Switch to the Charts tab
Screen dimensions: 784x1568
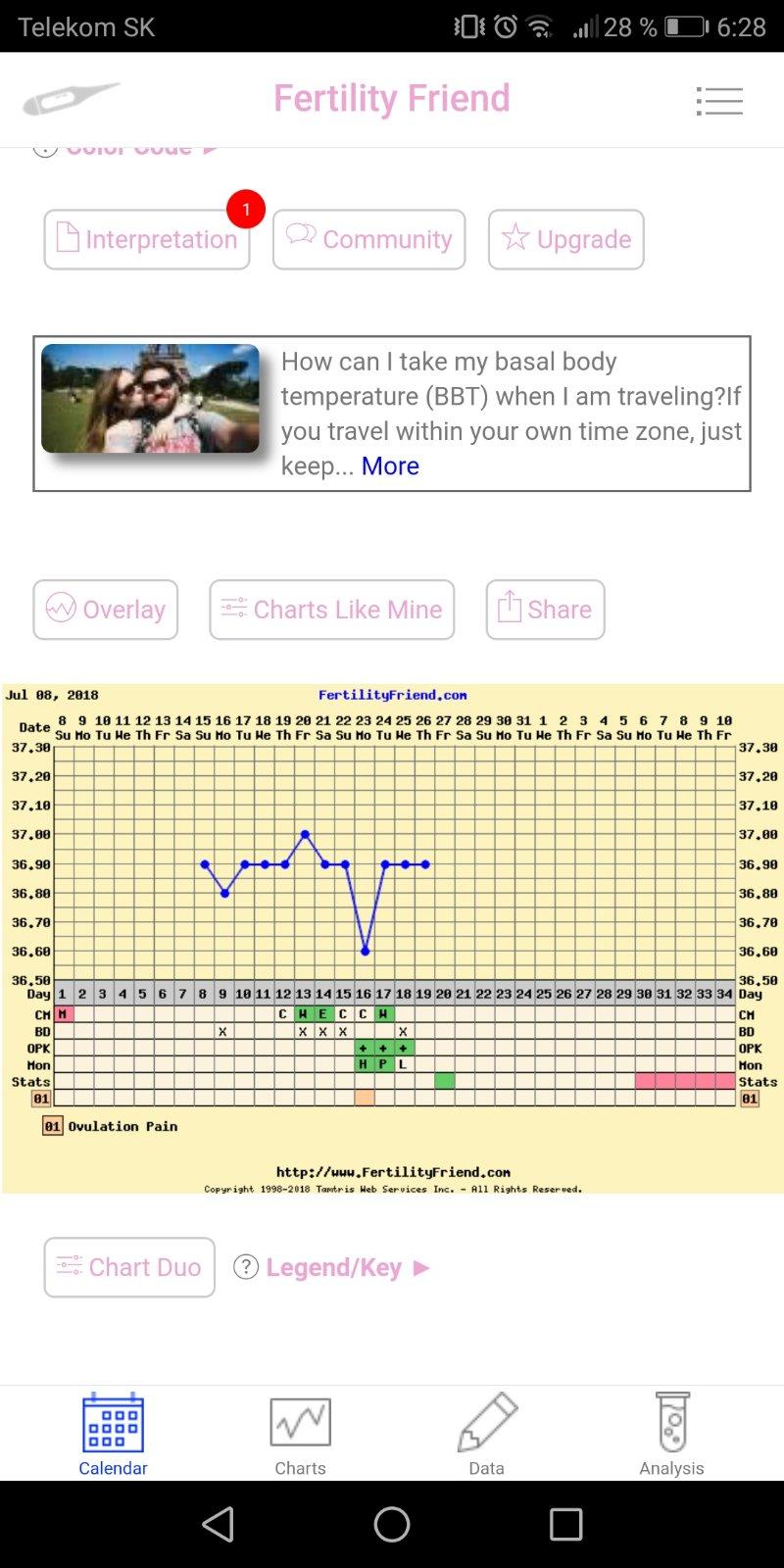[300, 1435]
